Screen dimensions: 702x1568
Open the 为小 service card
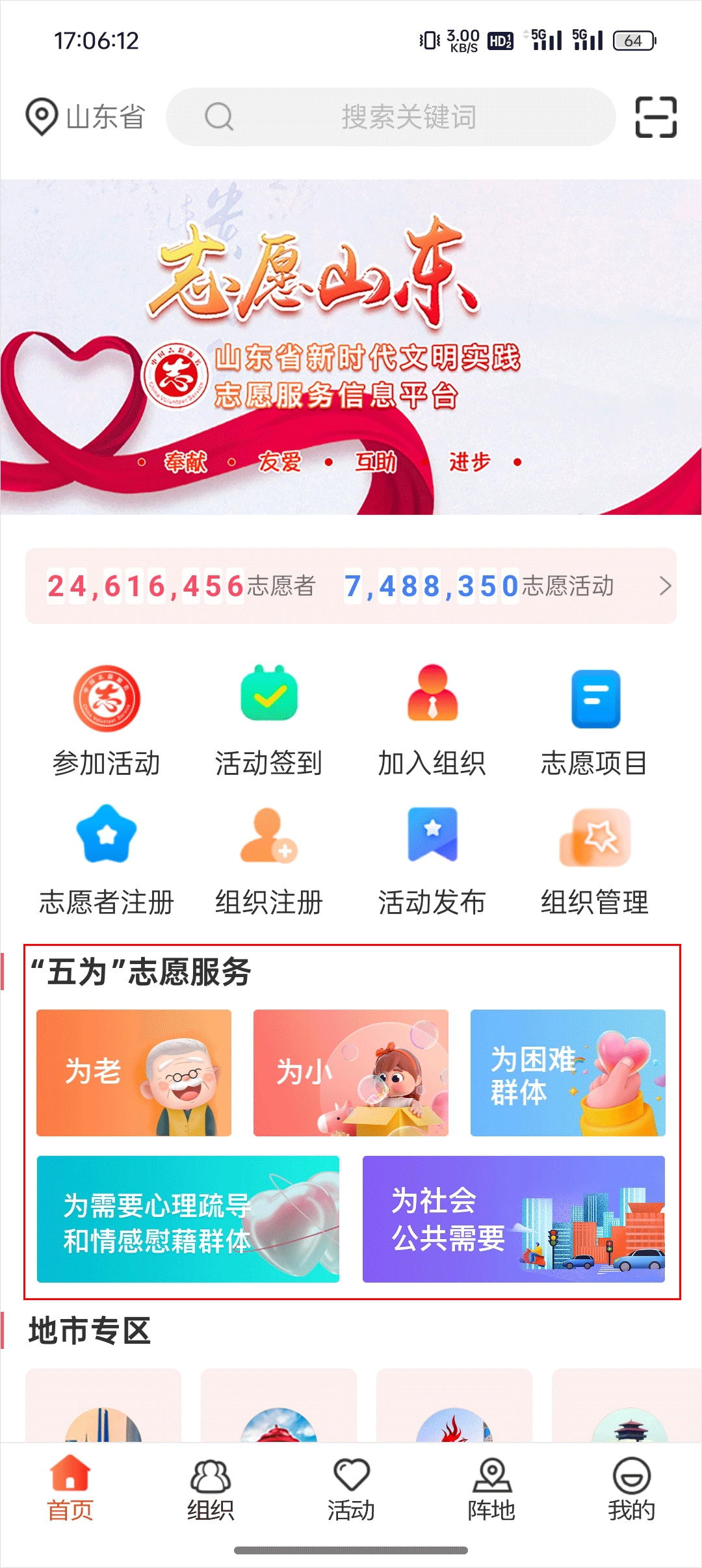click(351, 1073)
